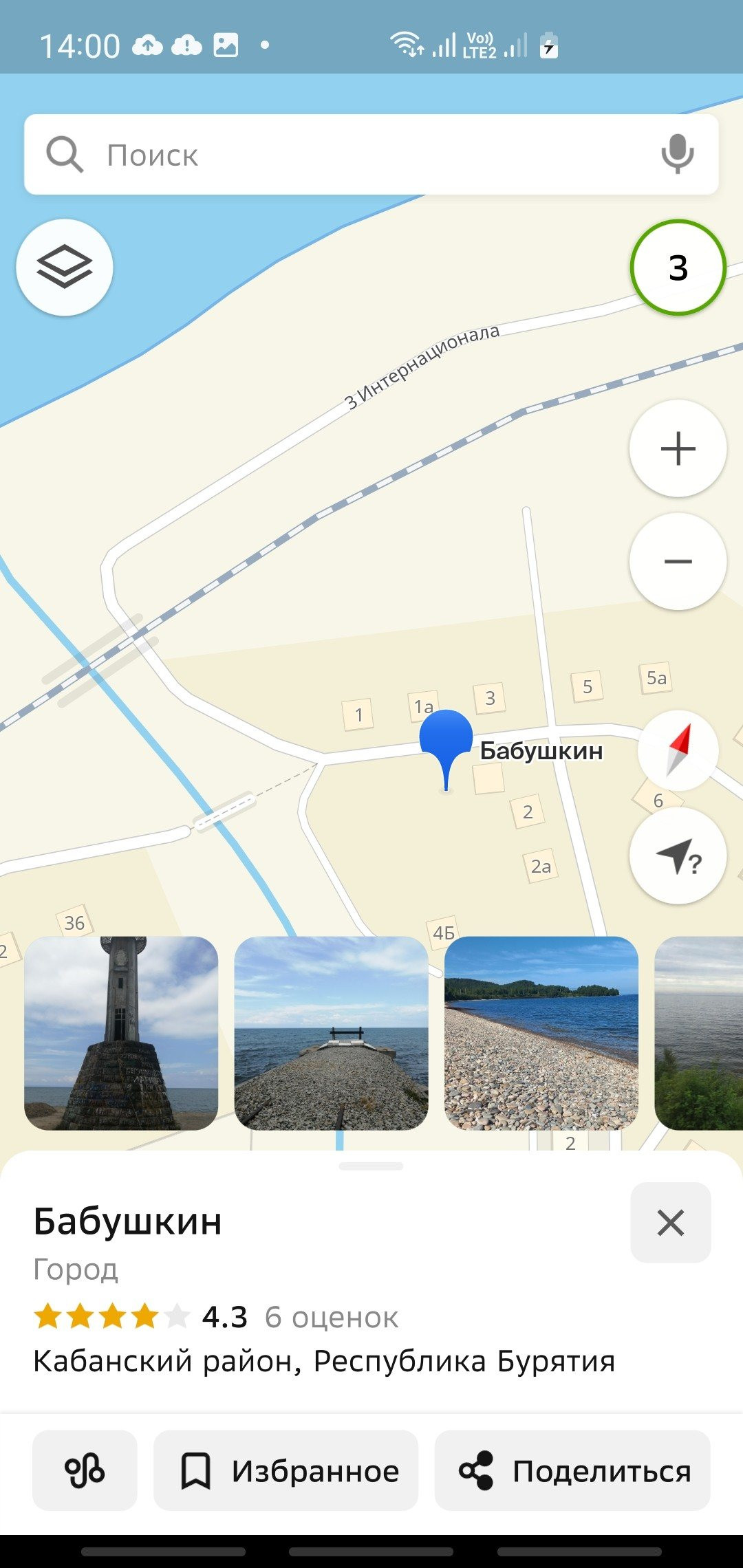Screen dimensions: 743x1568
Task: Open the traffic level indicator showing 3
Action: coord(678,268)
